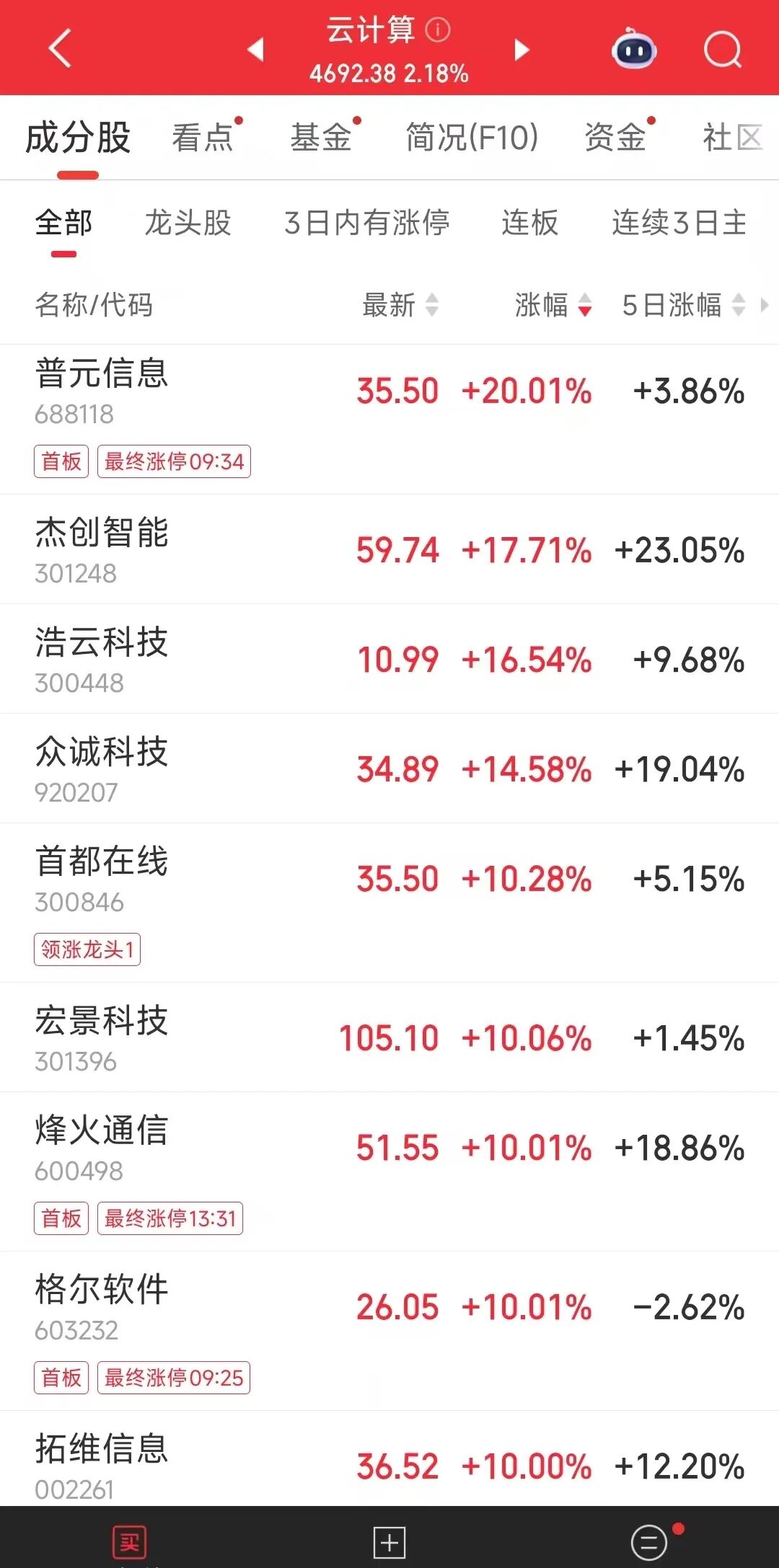This screenshot has height=1568, width=779.
Task: Sort stocks by 最新 price
Action: tap(400, 306)
